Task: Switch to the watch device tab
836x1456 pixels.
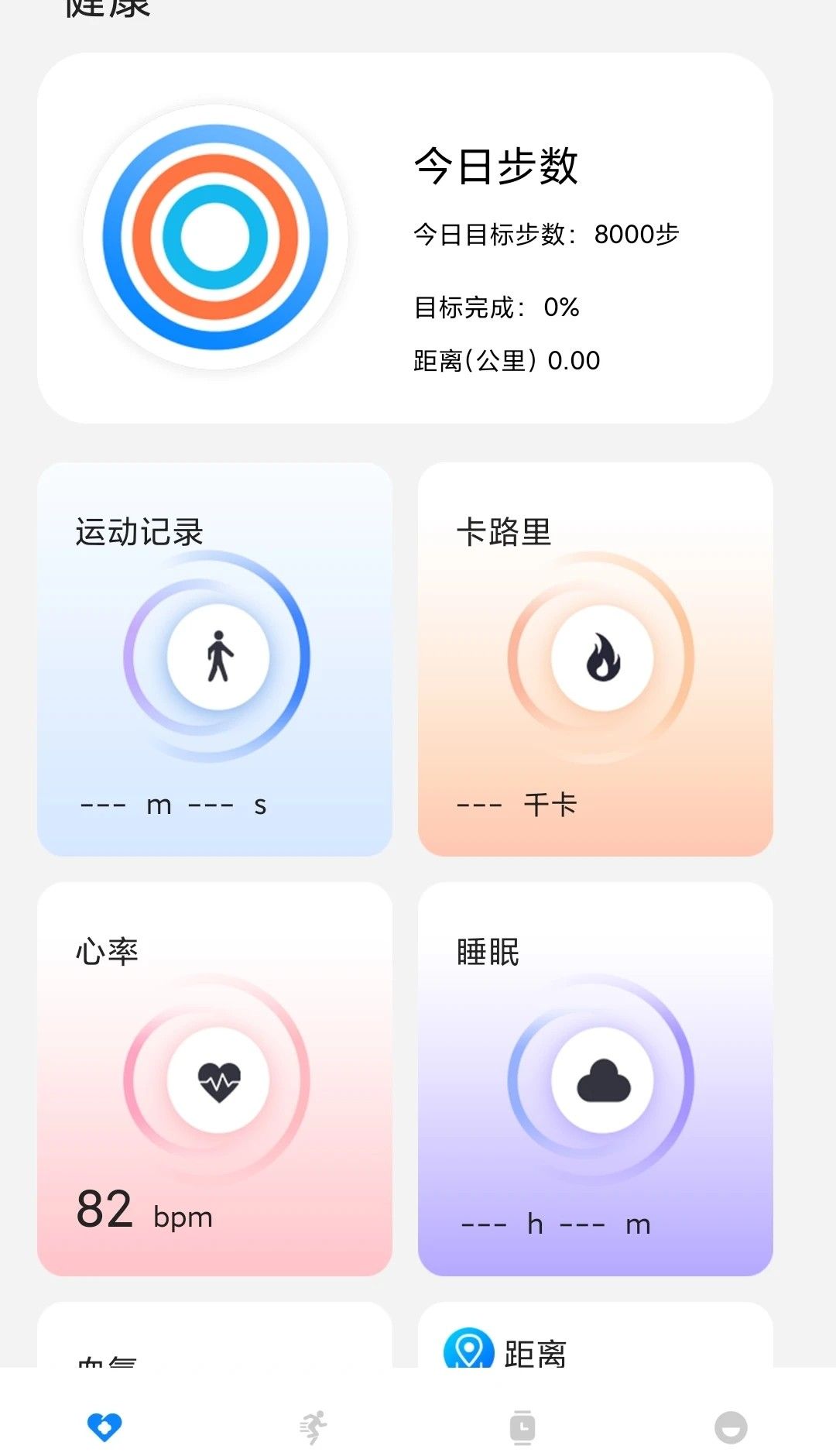Action: (x=522, y=1427)
